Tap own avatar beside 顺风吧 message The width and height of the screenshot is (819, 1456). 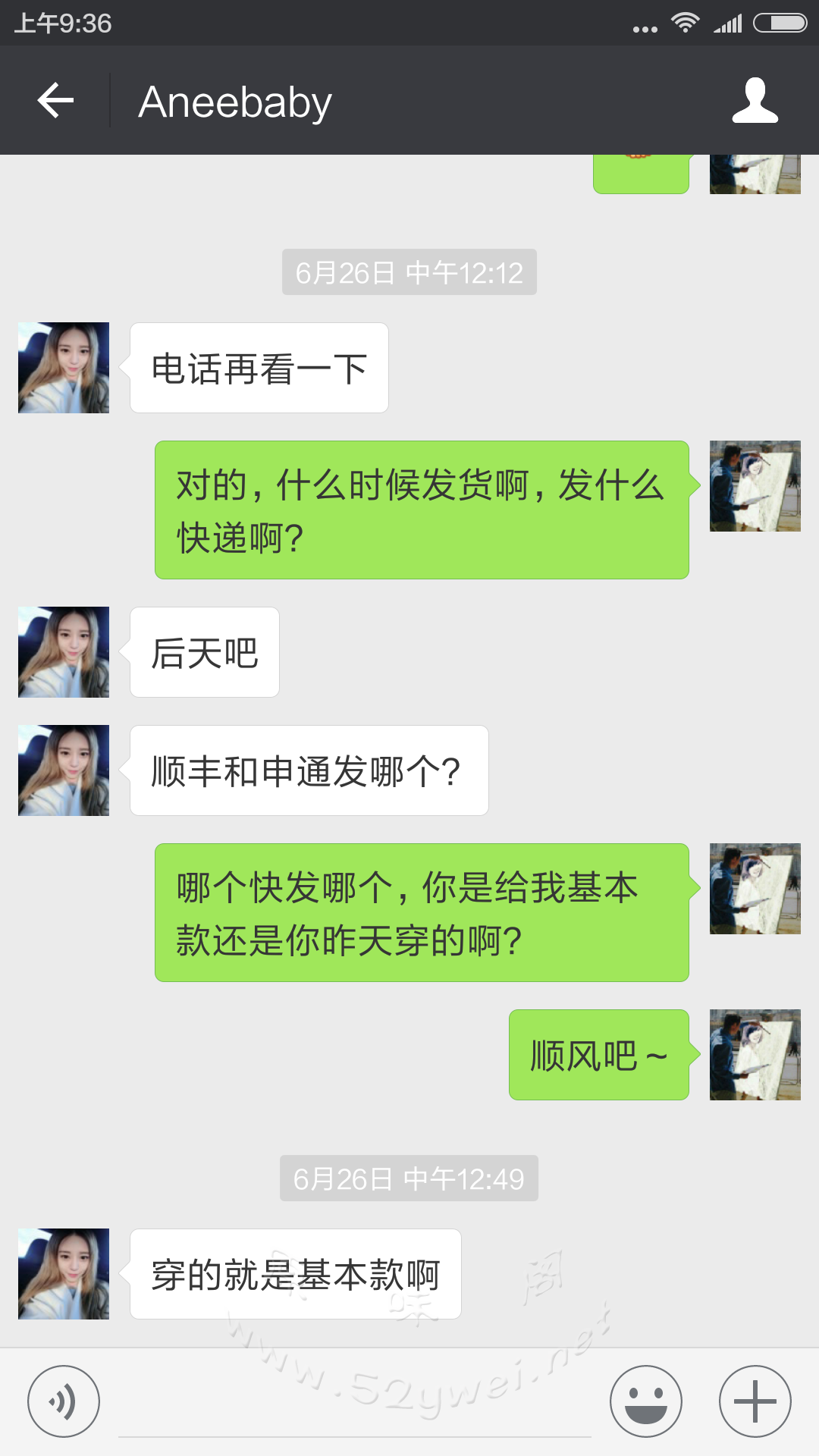755,1055
